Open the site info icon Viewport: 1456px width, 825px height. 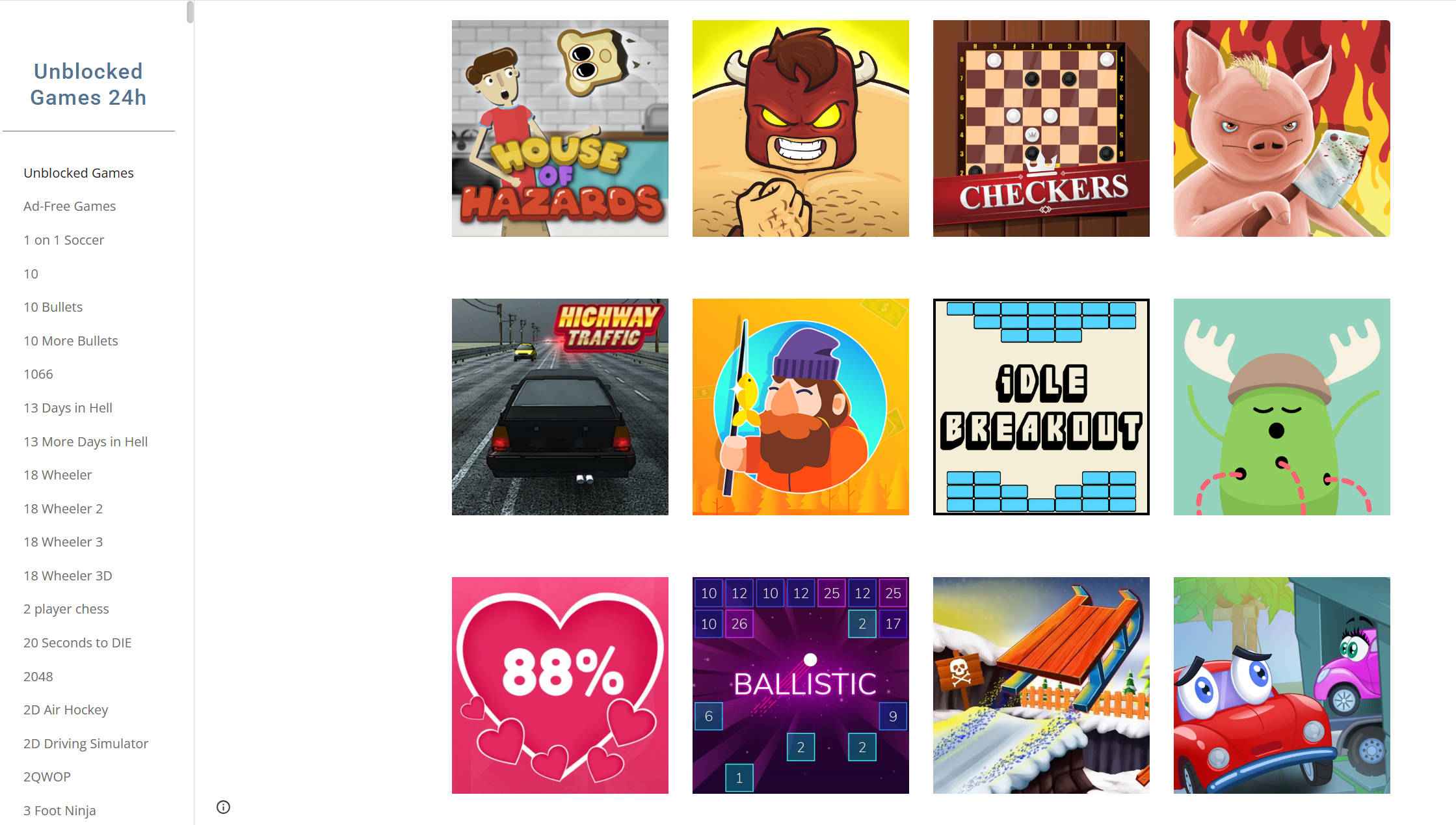223,807
